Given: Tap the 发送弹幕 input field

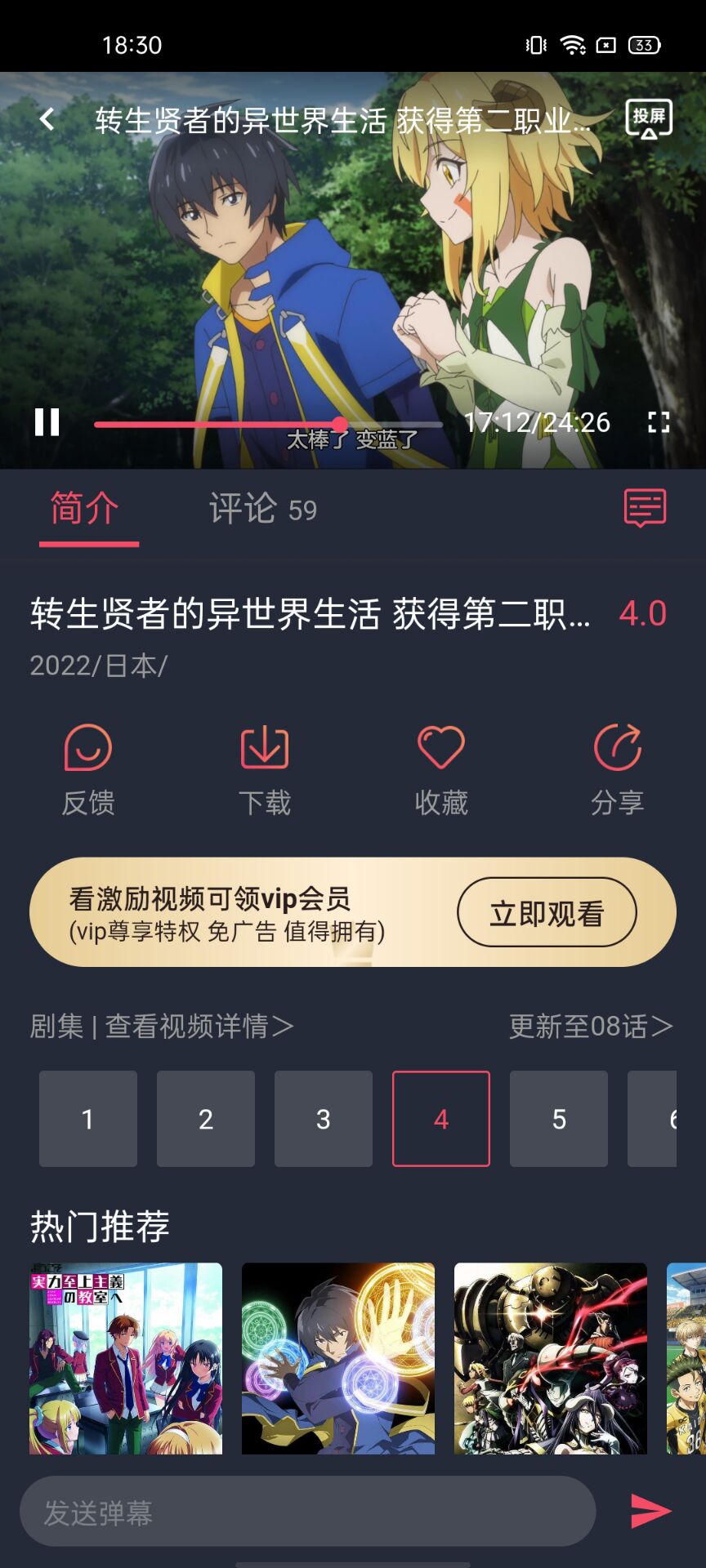Looking at the screenshot, I should point(307,1512).
